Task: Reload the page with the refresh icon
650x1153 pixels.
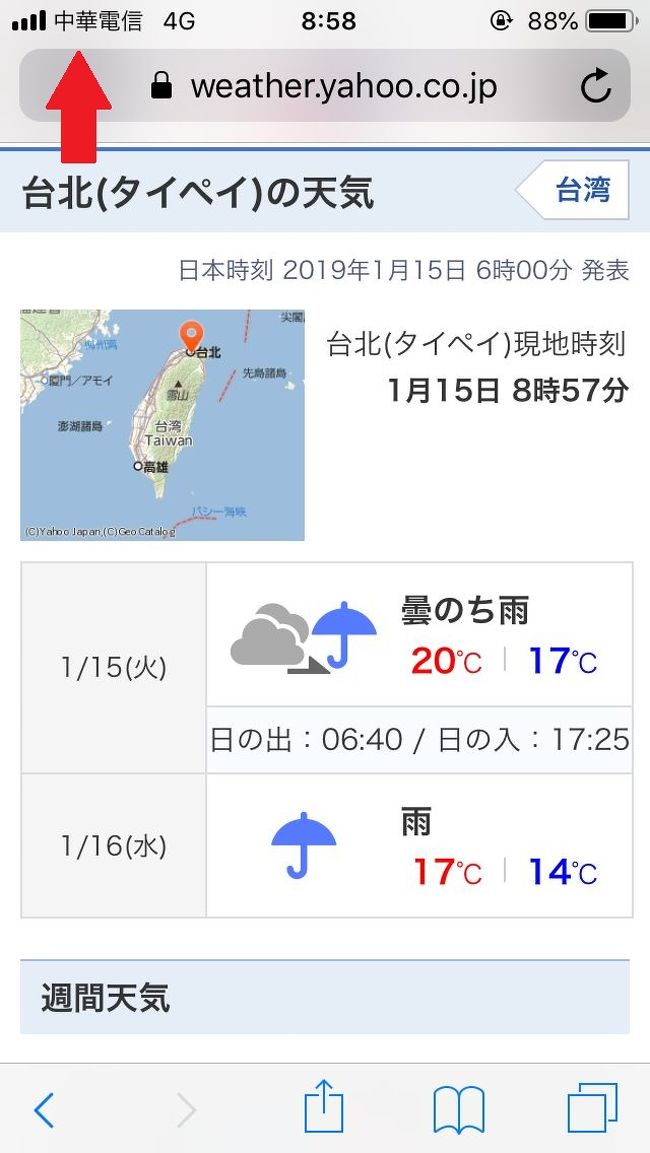Action: coord(596,86)
